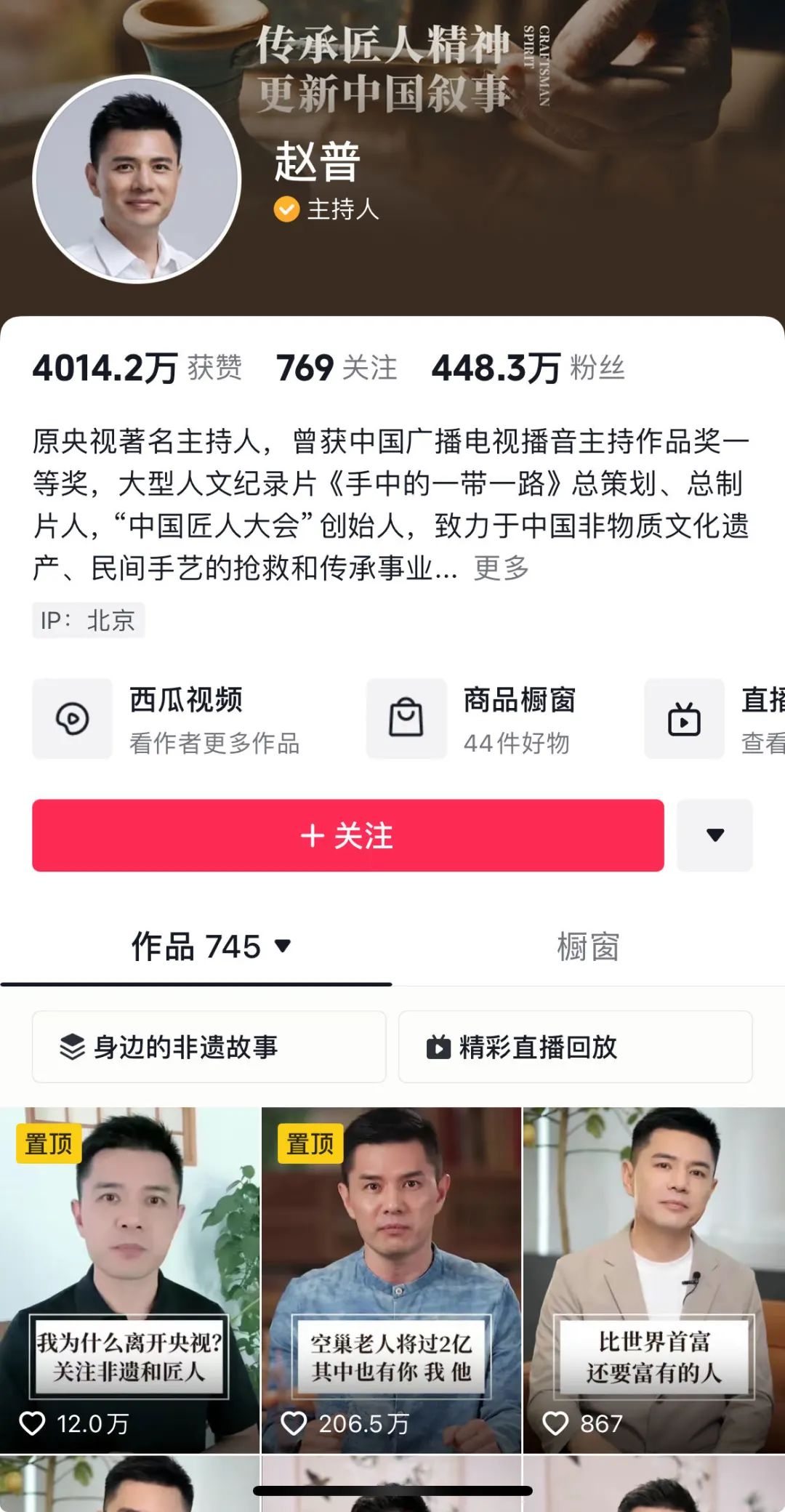Viewport: 785px width, 1512px height.
Task: Open the 身边的非遗故事 collection
Action: coord(209,1047)
